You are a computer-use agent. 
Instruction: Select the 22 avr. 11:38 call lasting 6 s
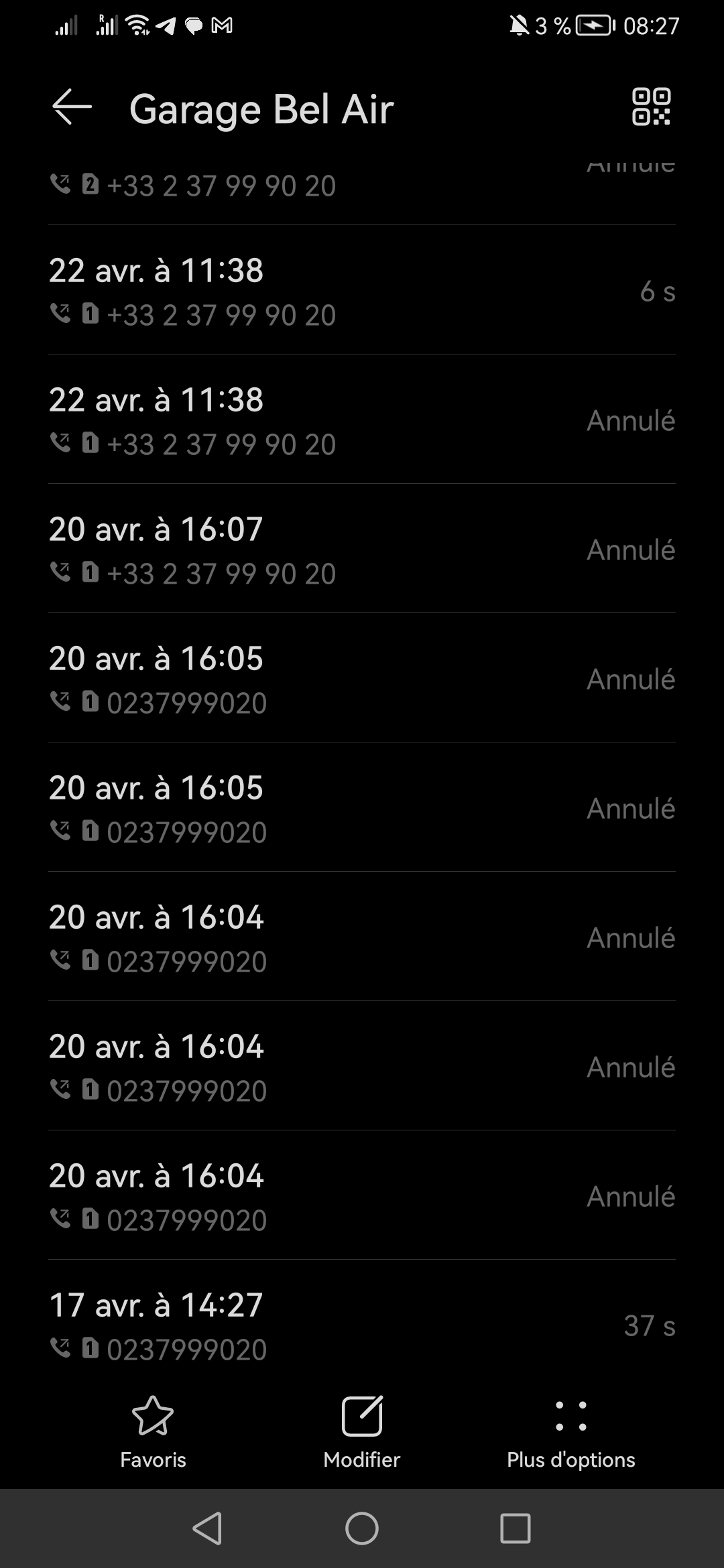tap(362, 291)
